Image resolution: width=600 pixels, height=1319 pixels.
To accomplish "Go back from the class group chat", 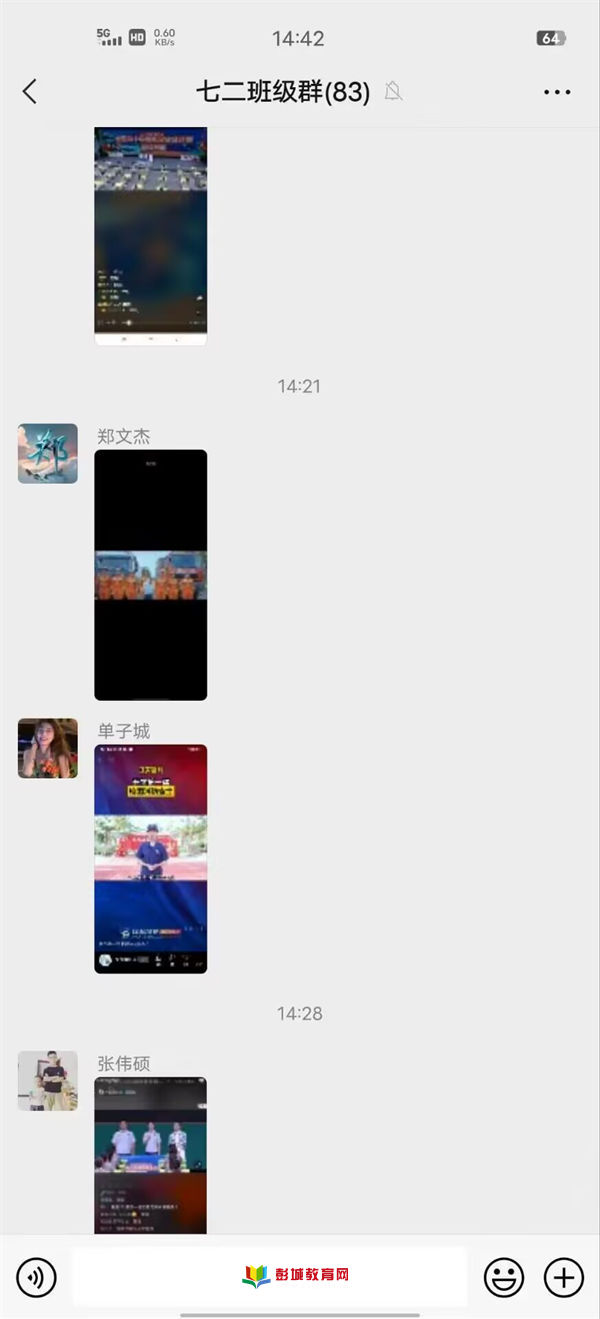I will pyautogui.click(x=30, y=92).
